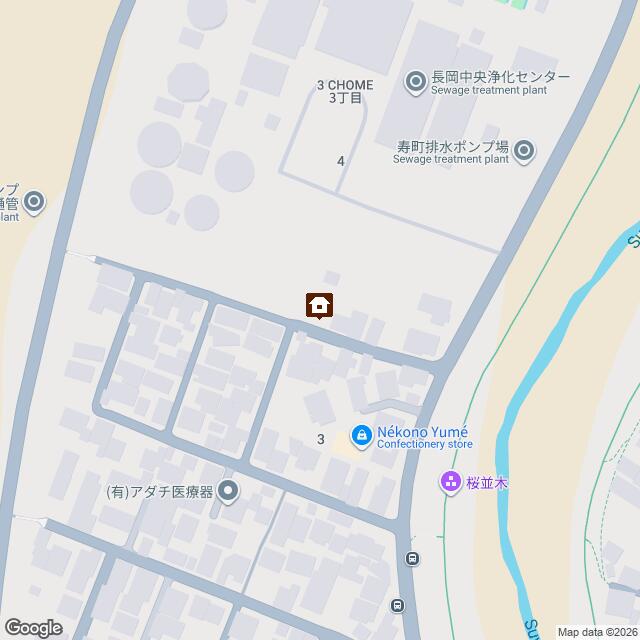The width and height of the screenshot is (640, 640).
Task: Tap the brown home marker on the map
Action: (x=320, y=305)
